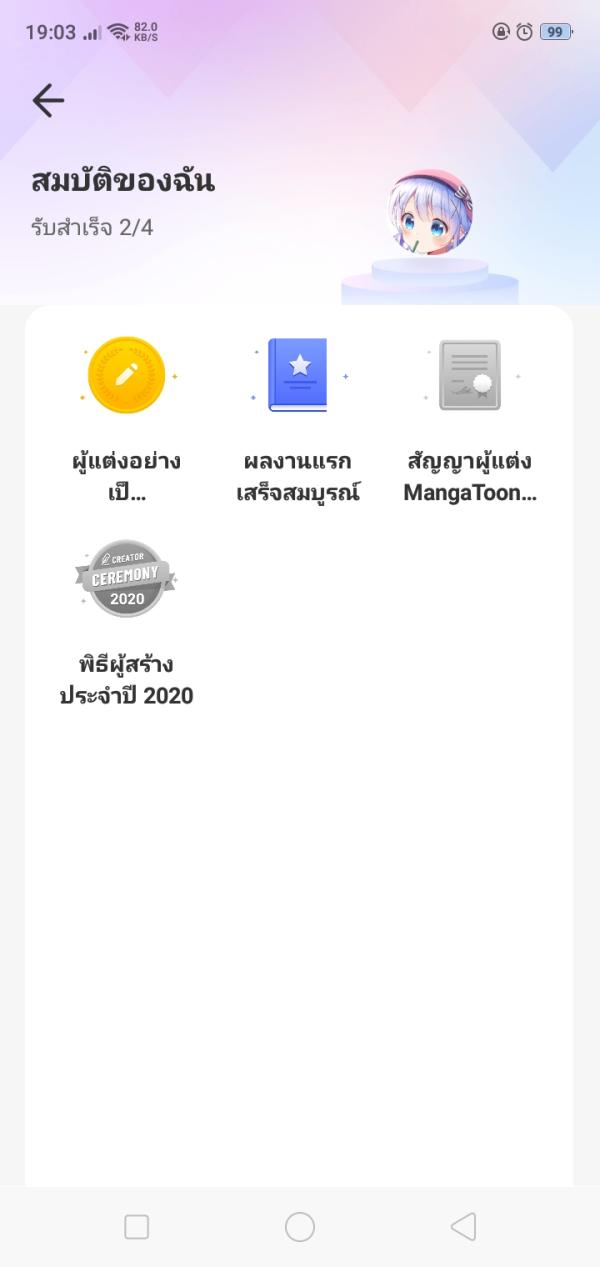
Task: Open the gold pencil medal badge
Action: (x=127, y=376)
